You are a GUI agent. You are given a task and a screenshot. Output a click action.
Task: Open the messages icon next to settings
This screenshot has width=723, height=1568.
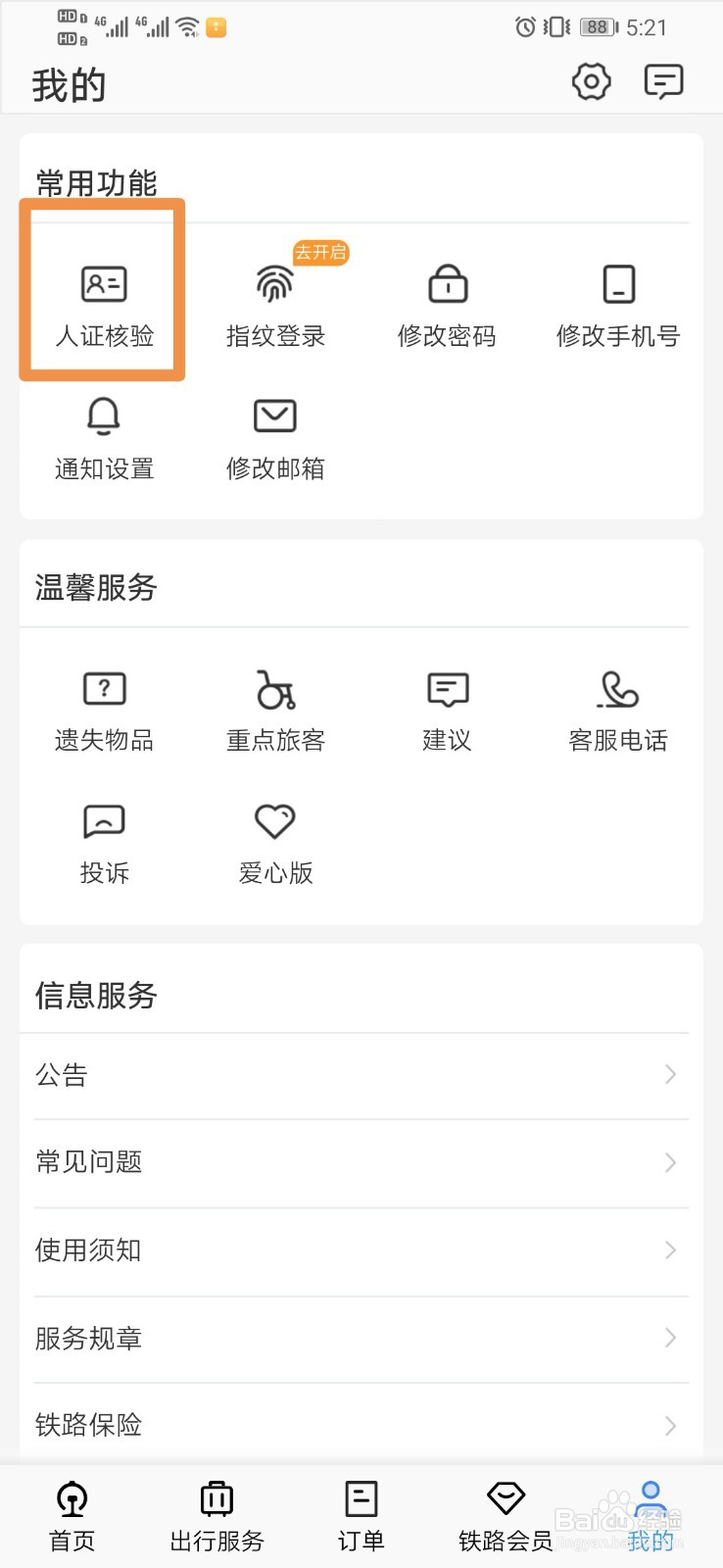tap(663, 82)
